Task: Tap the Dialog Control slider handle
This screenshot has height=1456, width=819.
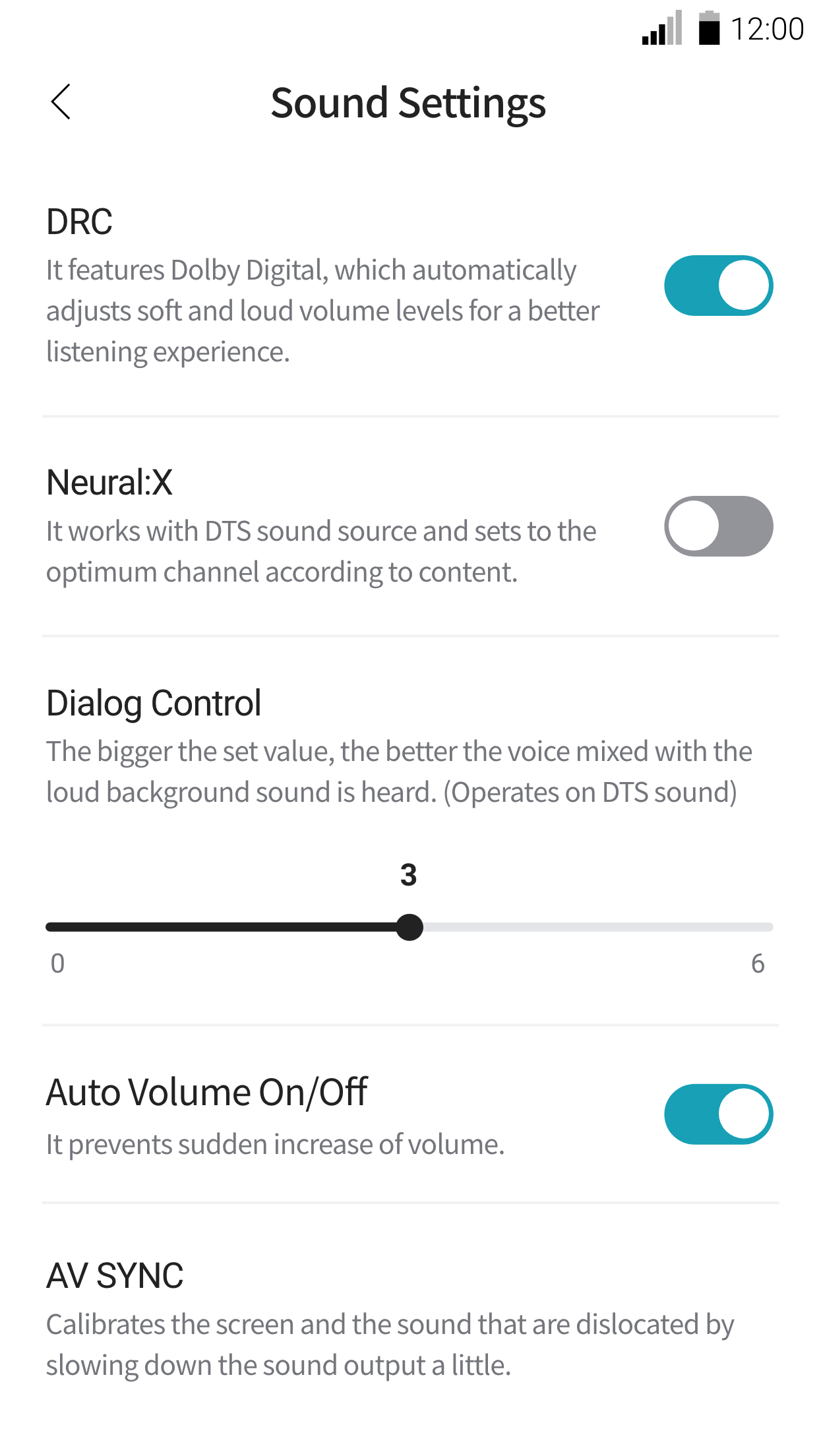Action: point(409,927)
